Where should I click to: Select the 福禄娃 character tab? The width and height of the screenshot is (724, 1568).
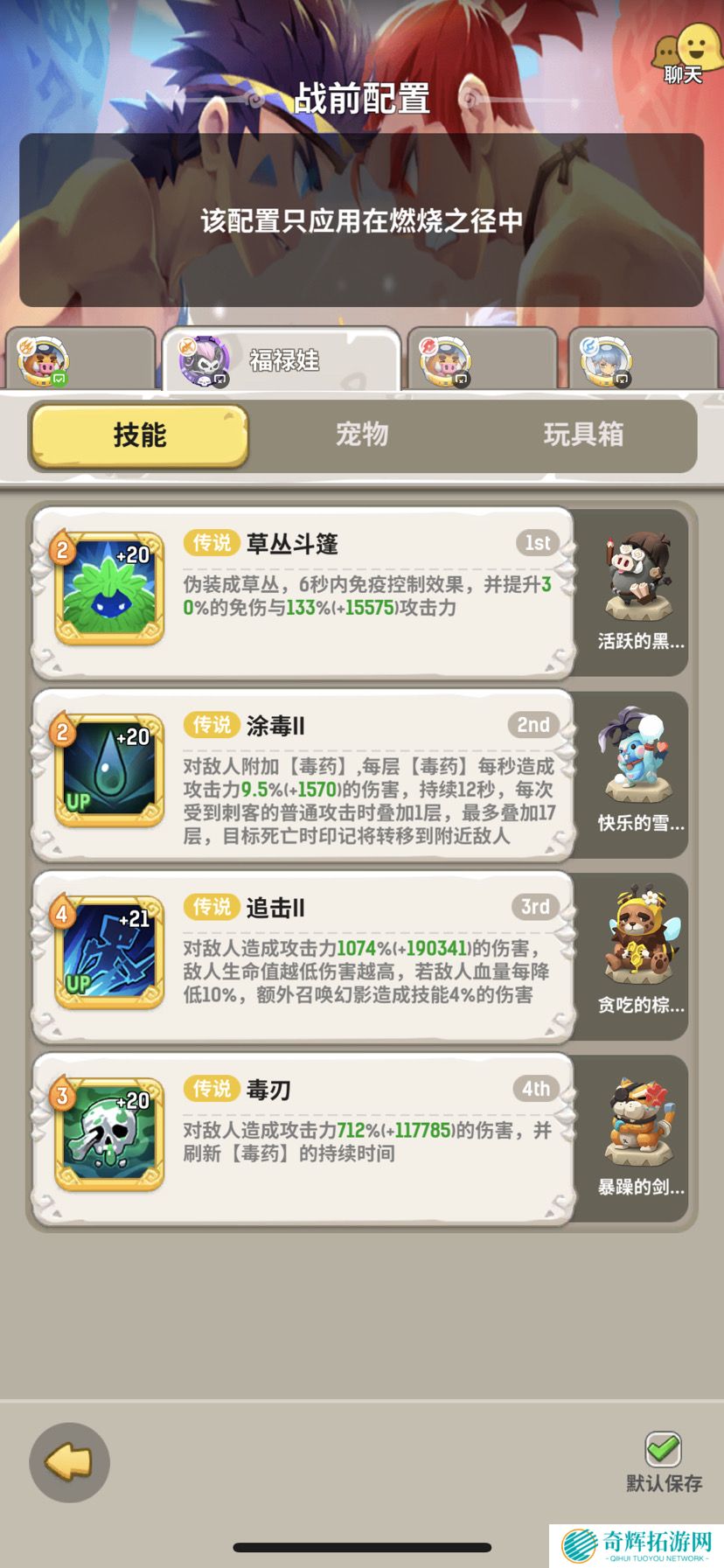point(280,359)
